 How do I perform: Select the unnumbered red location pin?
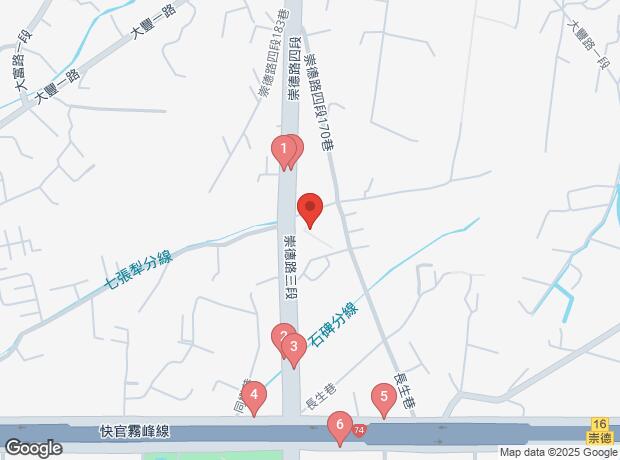[310, 210]
